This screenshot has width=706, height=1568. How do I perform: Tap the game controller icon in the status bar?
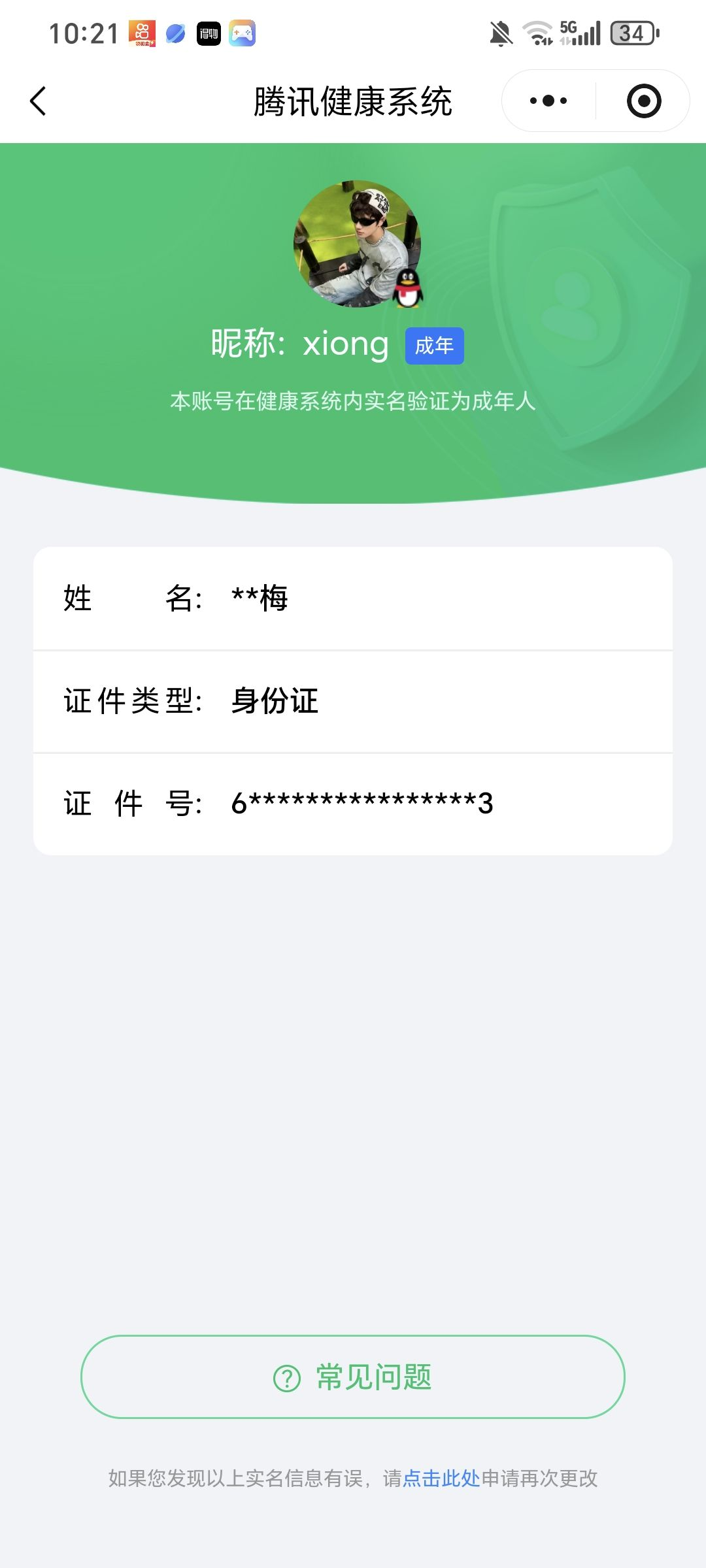click(241, 31)
